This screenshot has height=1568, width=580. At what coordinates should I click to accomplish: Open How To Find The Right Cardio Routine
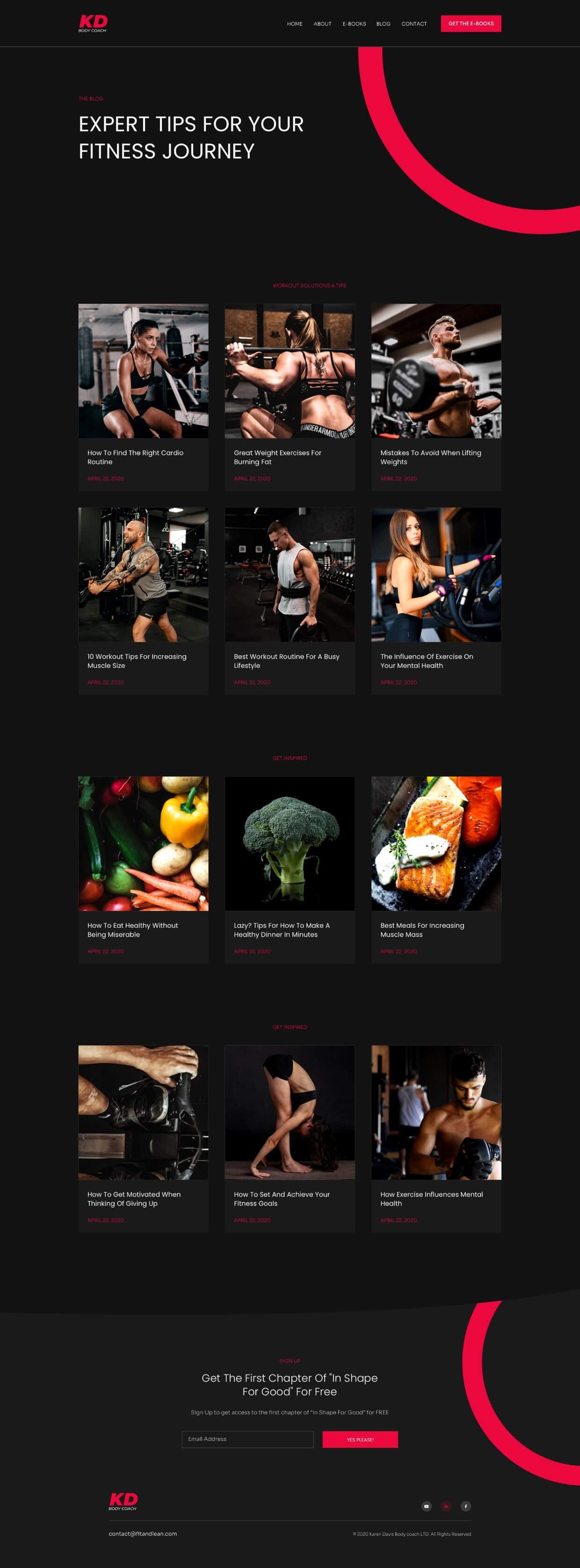point(135,457)
